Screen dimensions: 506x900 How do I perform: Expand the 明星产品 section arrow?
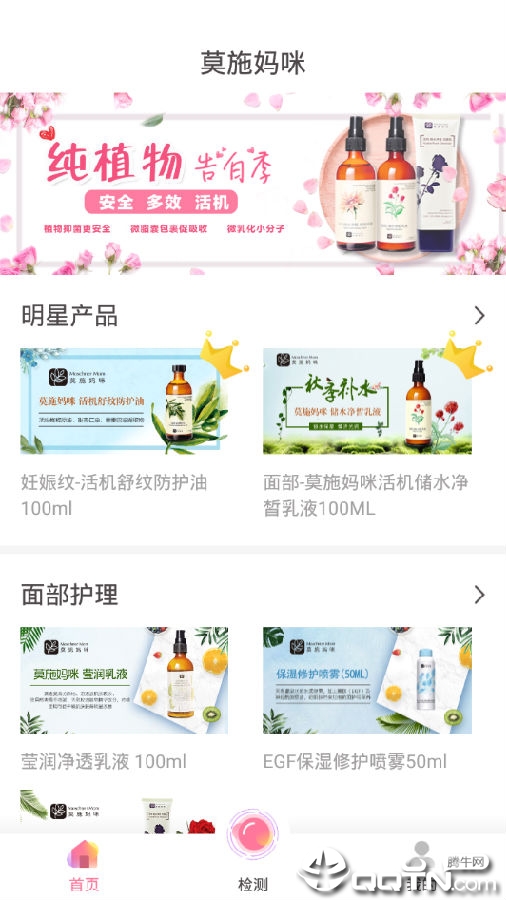(480, 315)
